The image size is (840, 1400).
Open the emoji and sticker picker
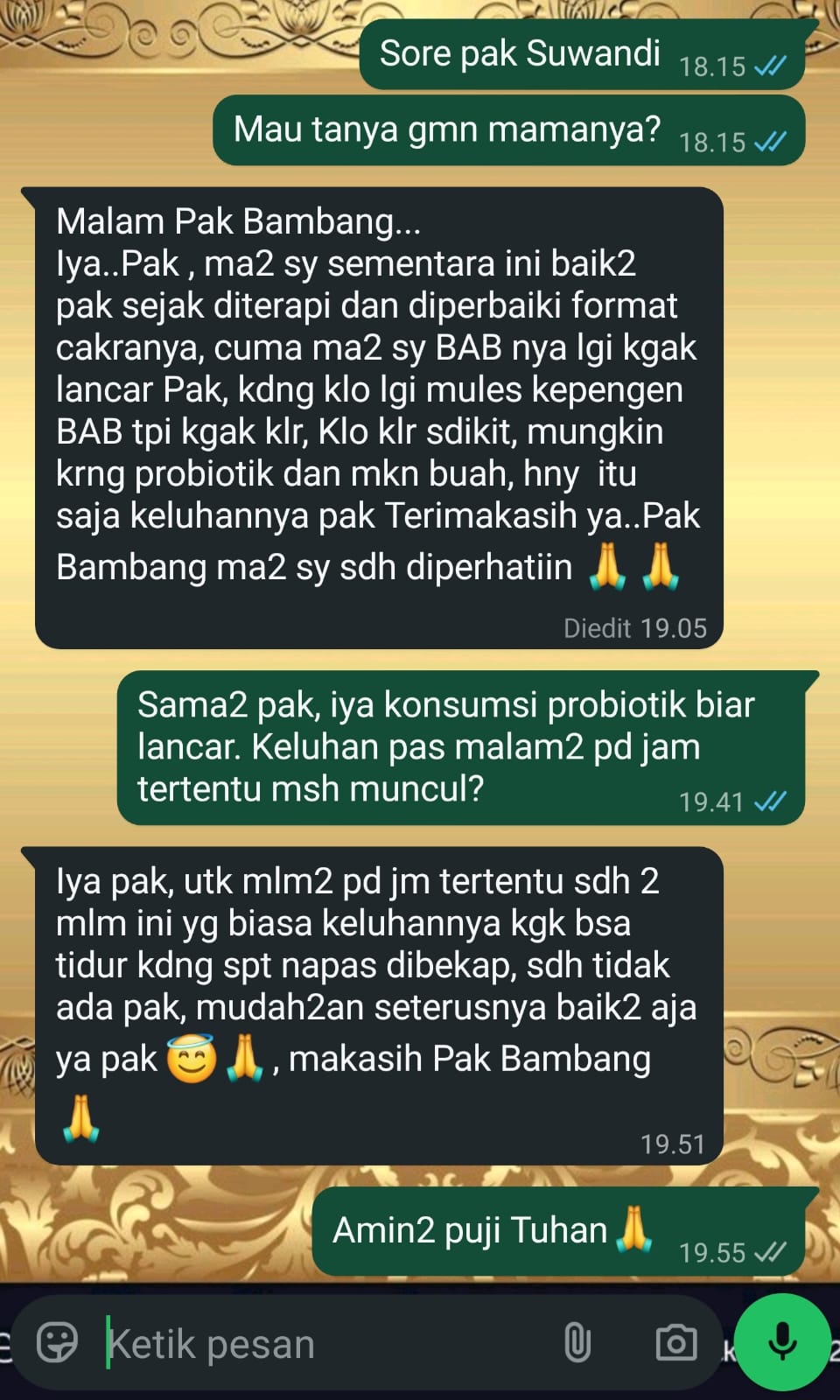click(x=58, y=1342)
